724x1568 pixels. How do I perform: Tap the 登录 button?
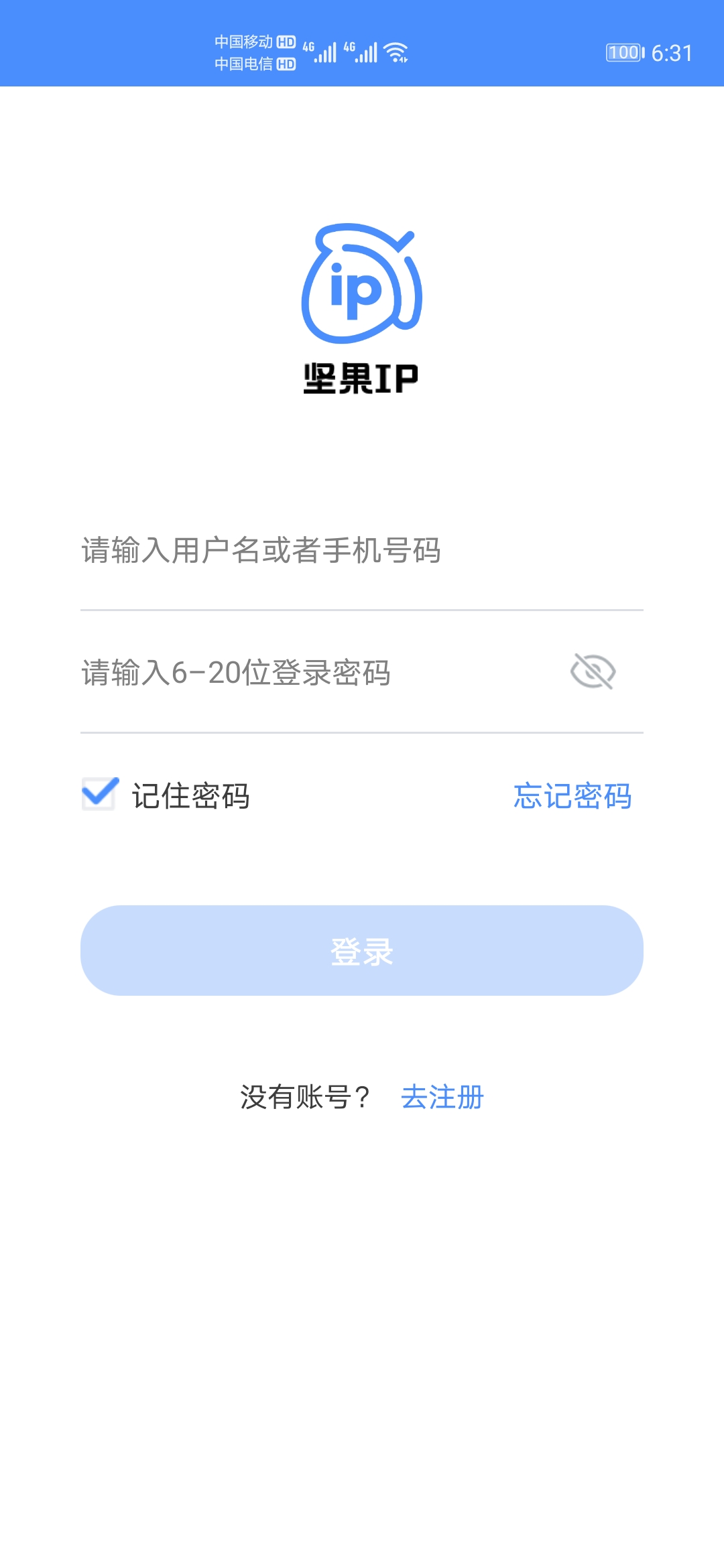(x=362, y=950)
